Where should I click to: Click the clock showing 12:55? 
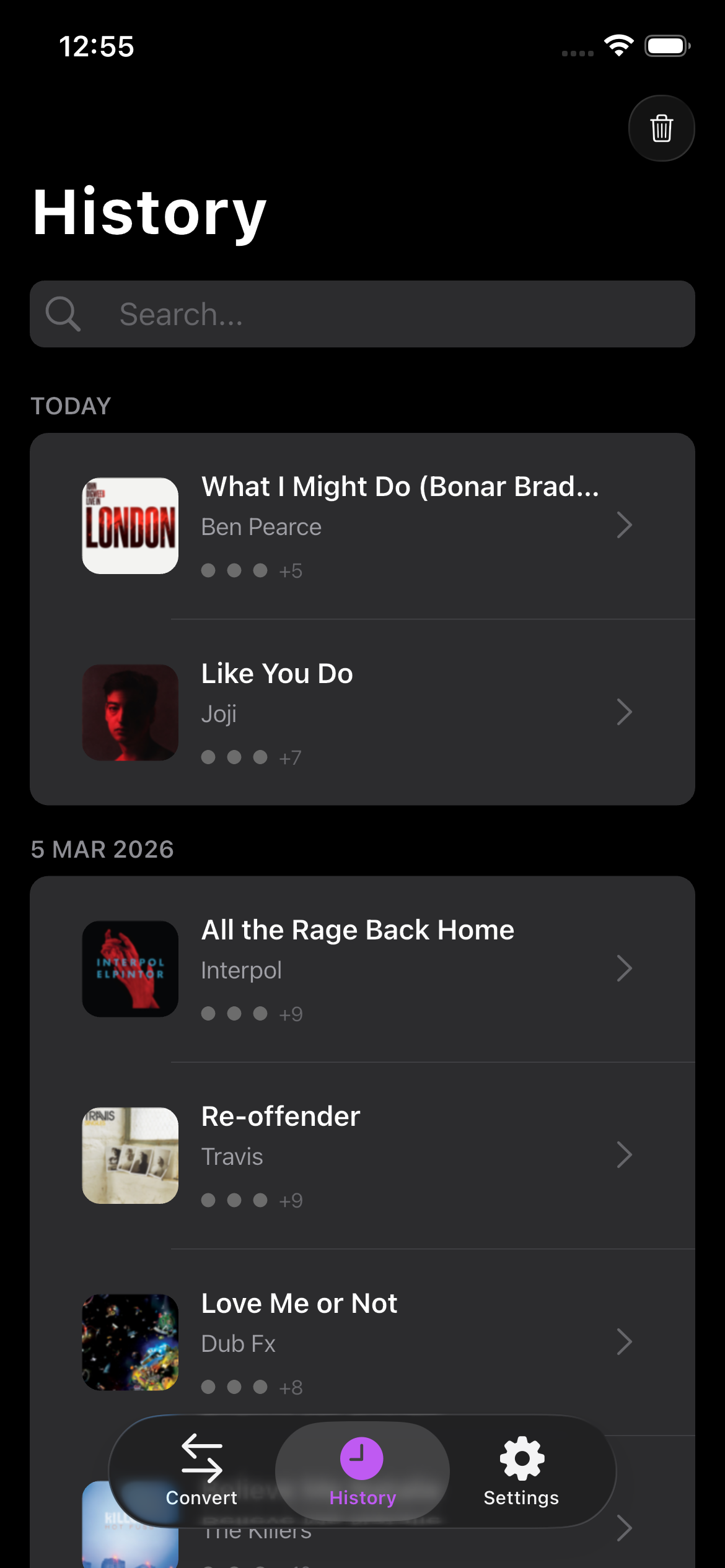(x=97, y=46)
